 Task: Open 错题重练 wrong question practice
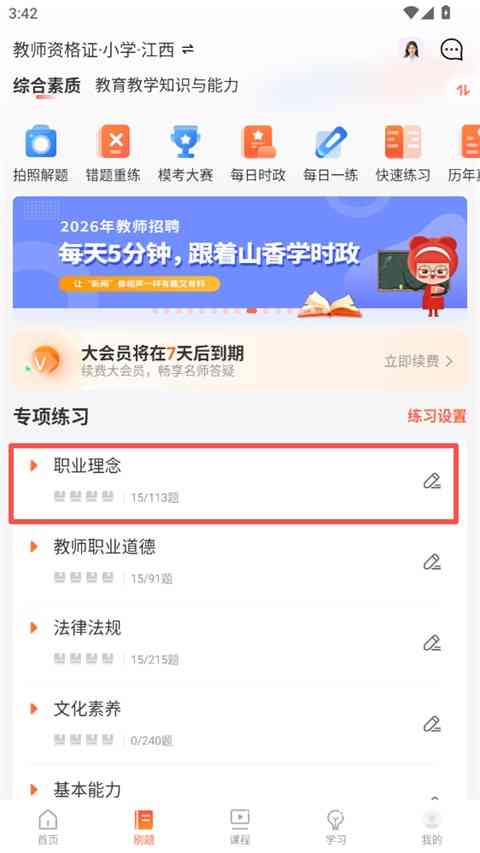[x=113, y=153]
